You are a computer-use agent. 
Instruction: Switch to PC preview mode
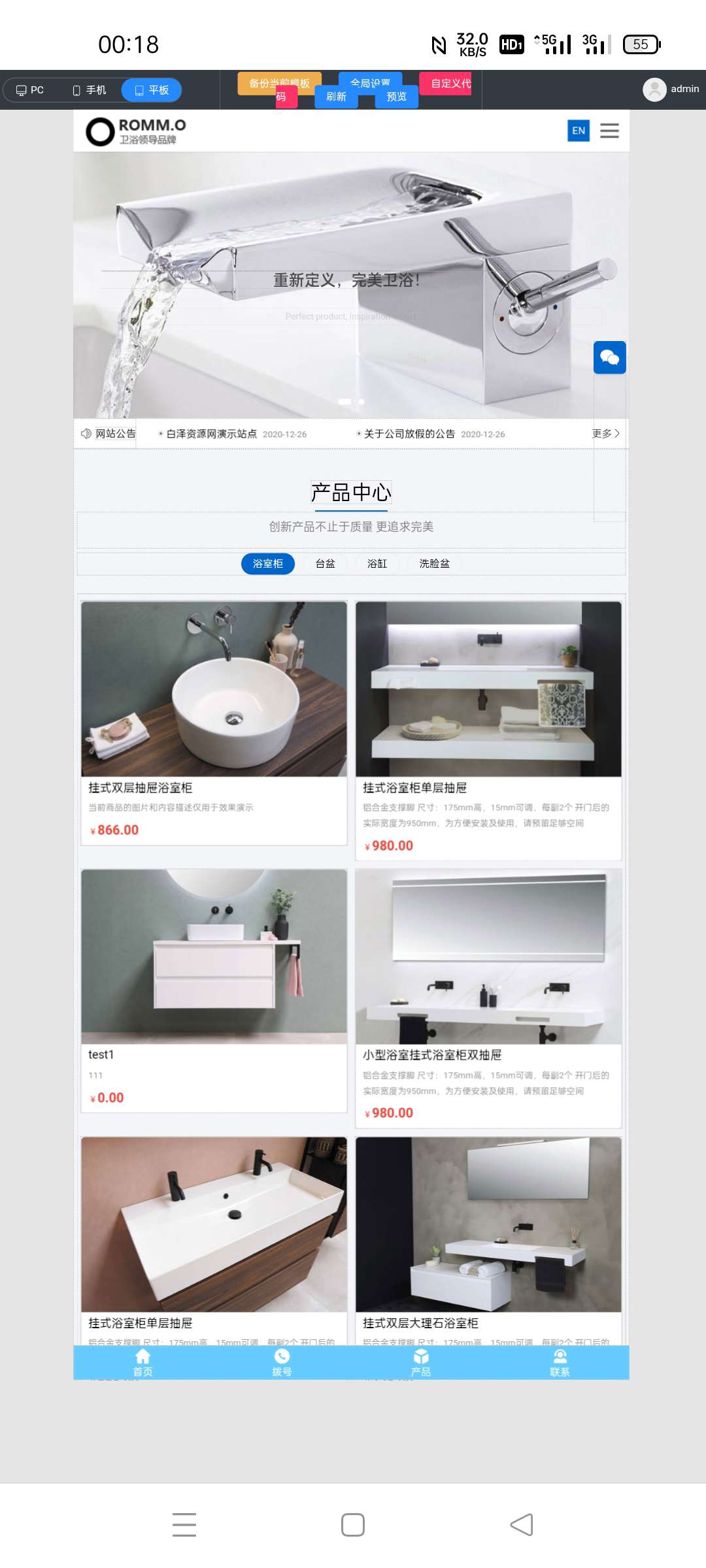pyautogui.click(x=30, y=90)
